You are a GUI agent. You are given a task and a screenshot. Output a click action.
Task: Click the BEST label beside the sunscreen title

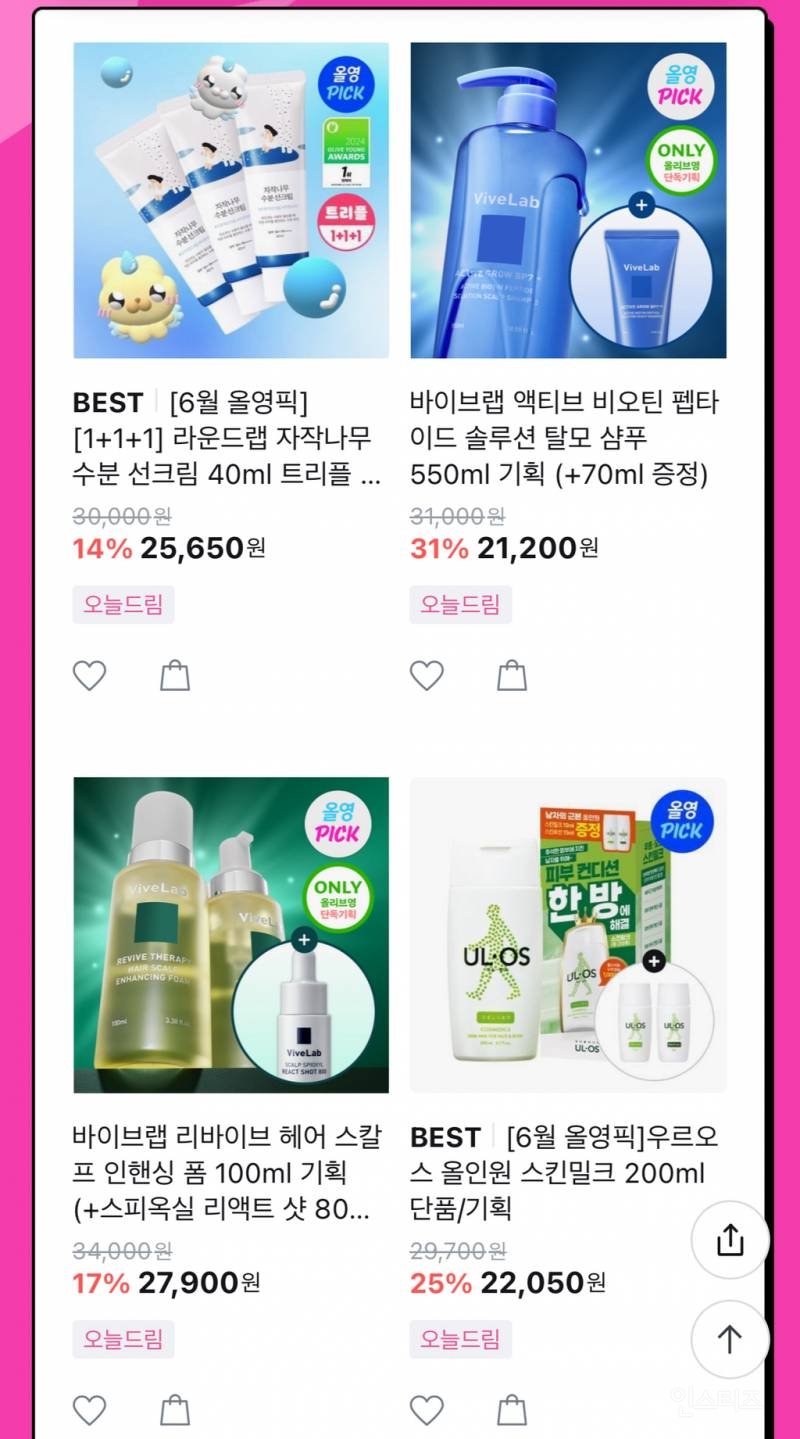coord(107,402)
